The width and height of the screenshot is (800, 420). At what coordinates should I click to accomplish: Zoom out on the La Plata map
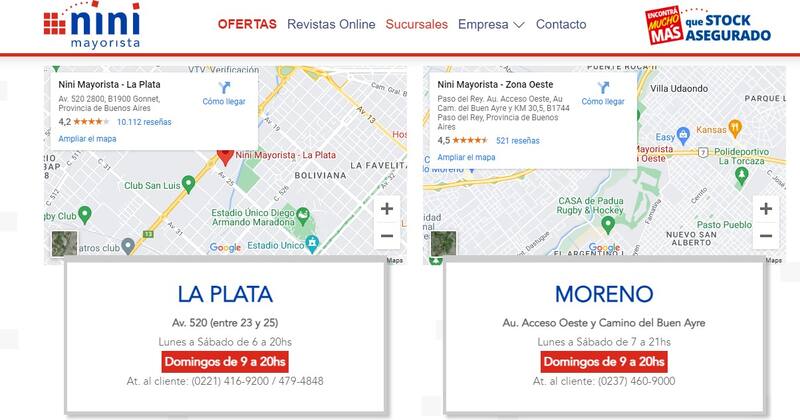tap(386, 236)
